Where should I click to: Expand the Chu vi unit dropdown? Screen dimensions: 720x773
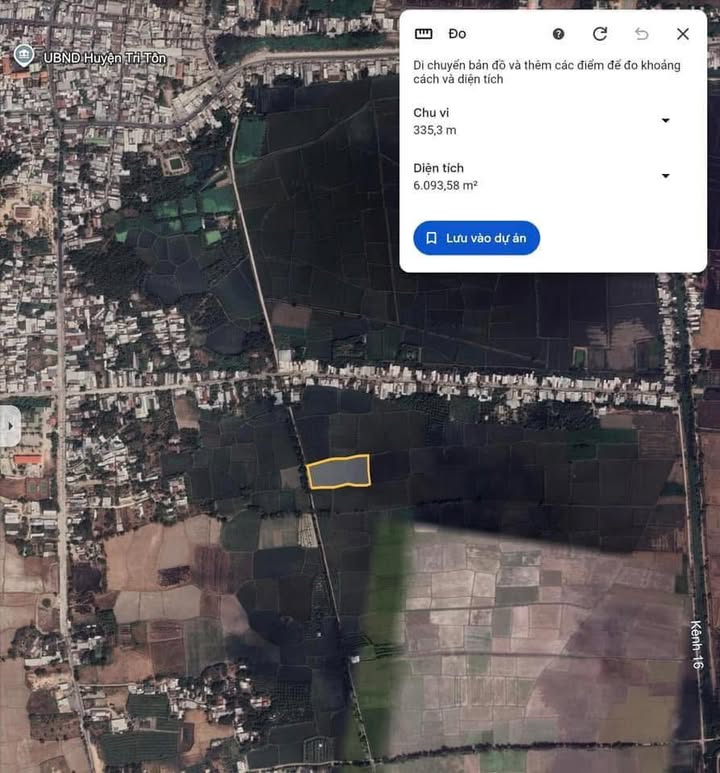click(666, 121)
